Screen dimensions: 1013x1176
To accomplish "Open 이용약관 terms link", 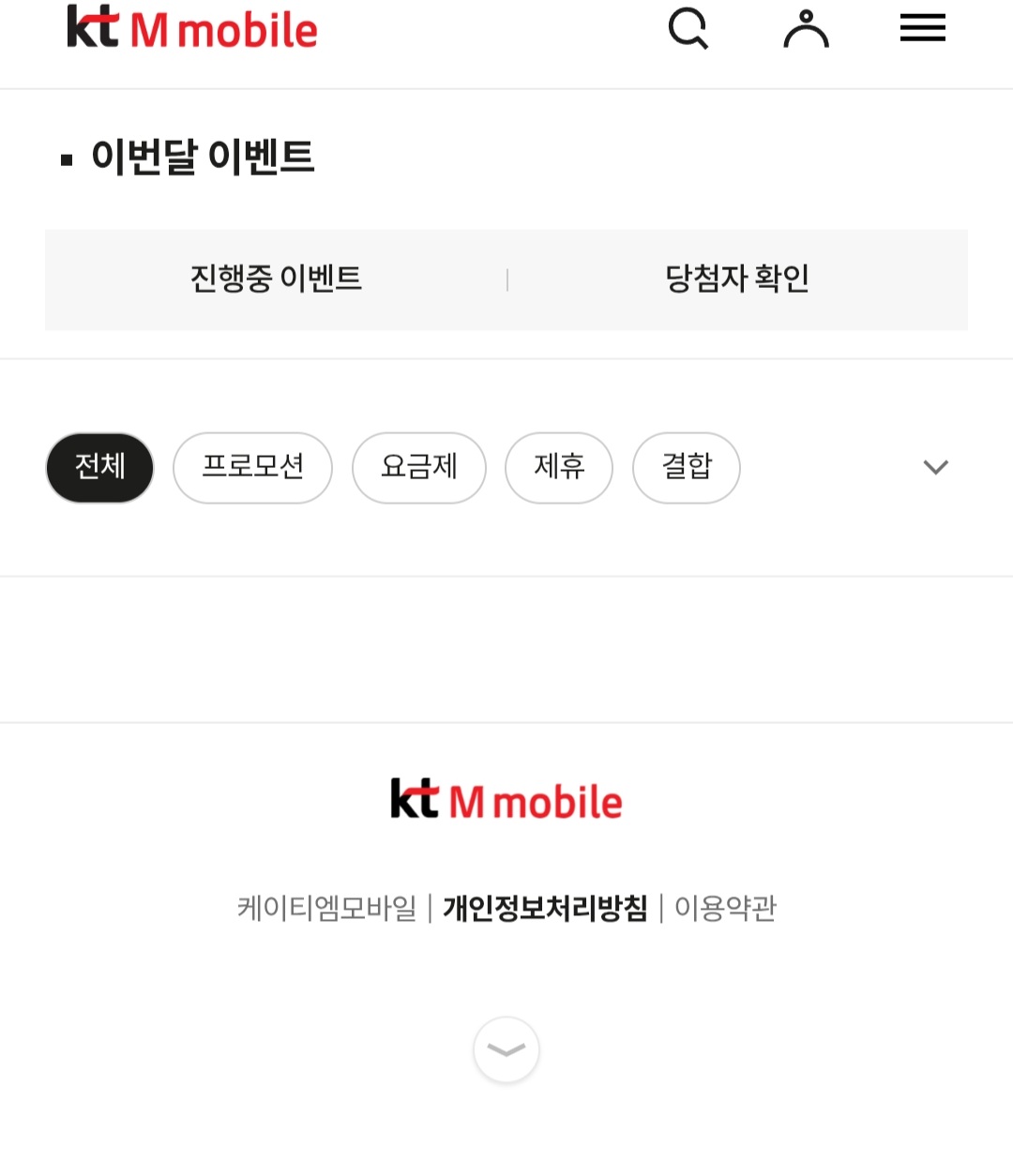I will click(x=725, y=908).
